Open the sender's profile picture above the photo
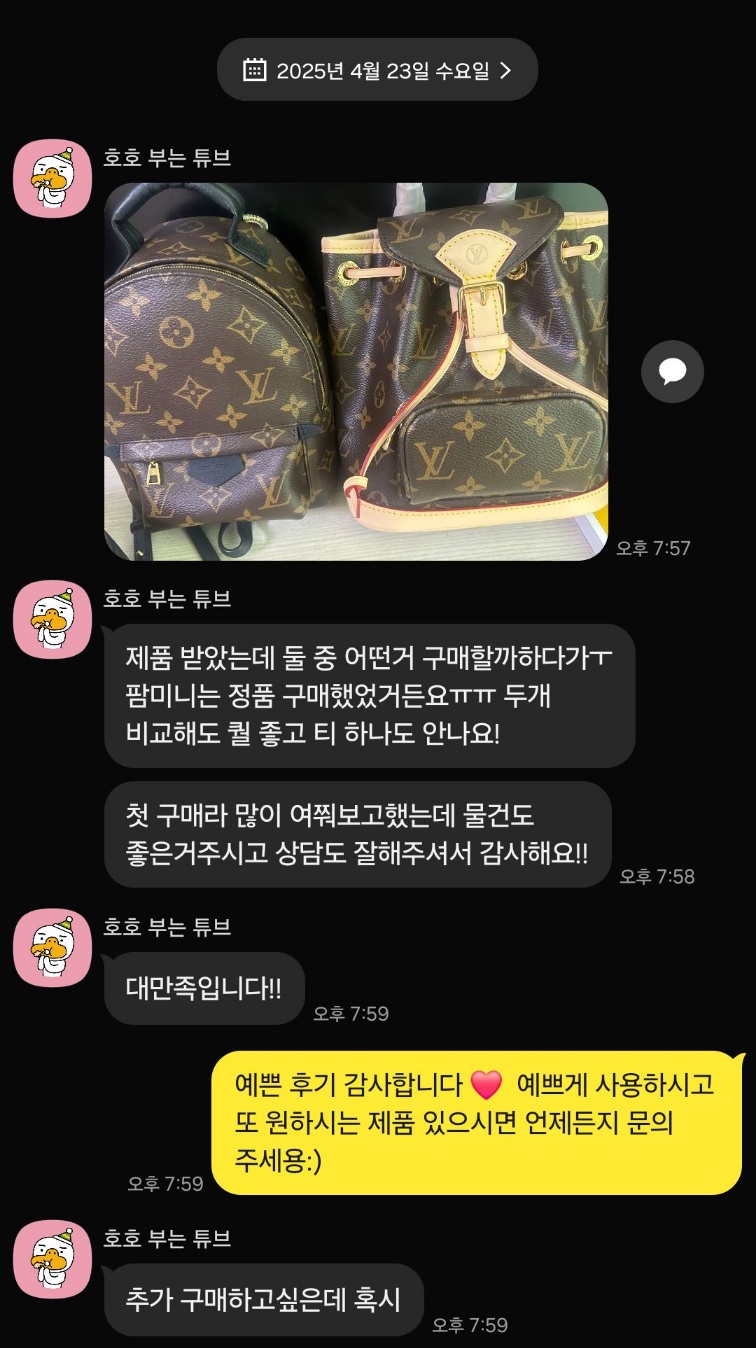The width and height of the screenshot is (756, 1348). (x=52, y=178)
